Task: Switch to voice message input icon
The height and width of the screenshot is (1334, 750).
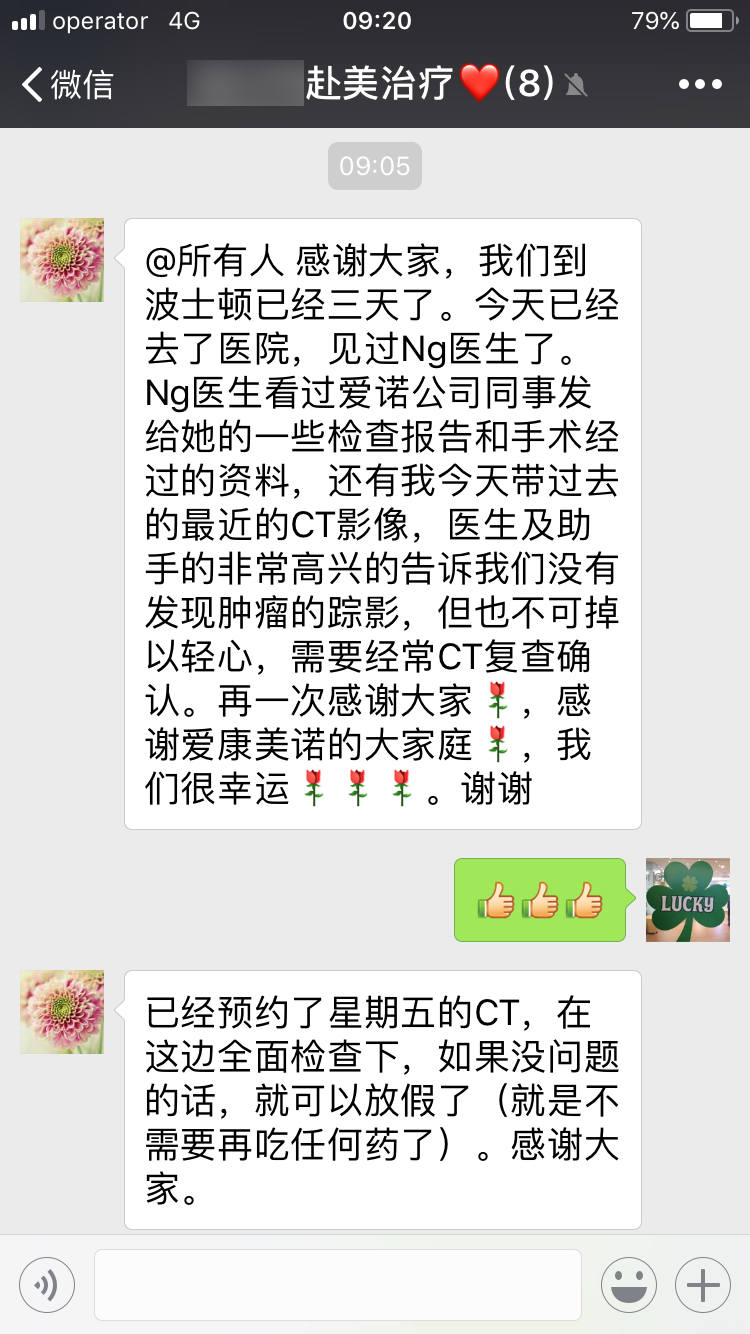Action: tap(47, 1284)
